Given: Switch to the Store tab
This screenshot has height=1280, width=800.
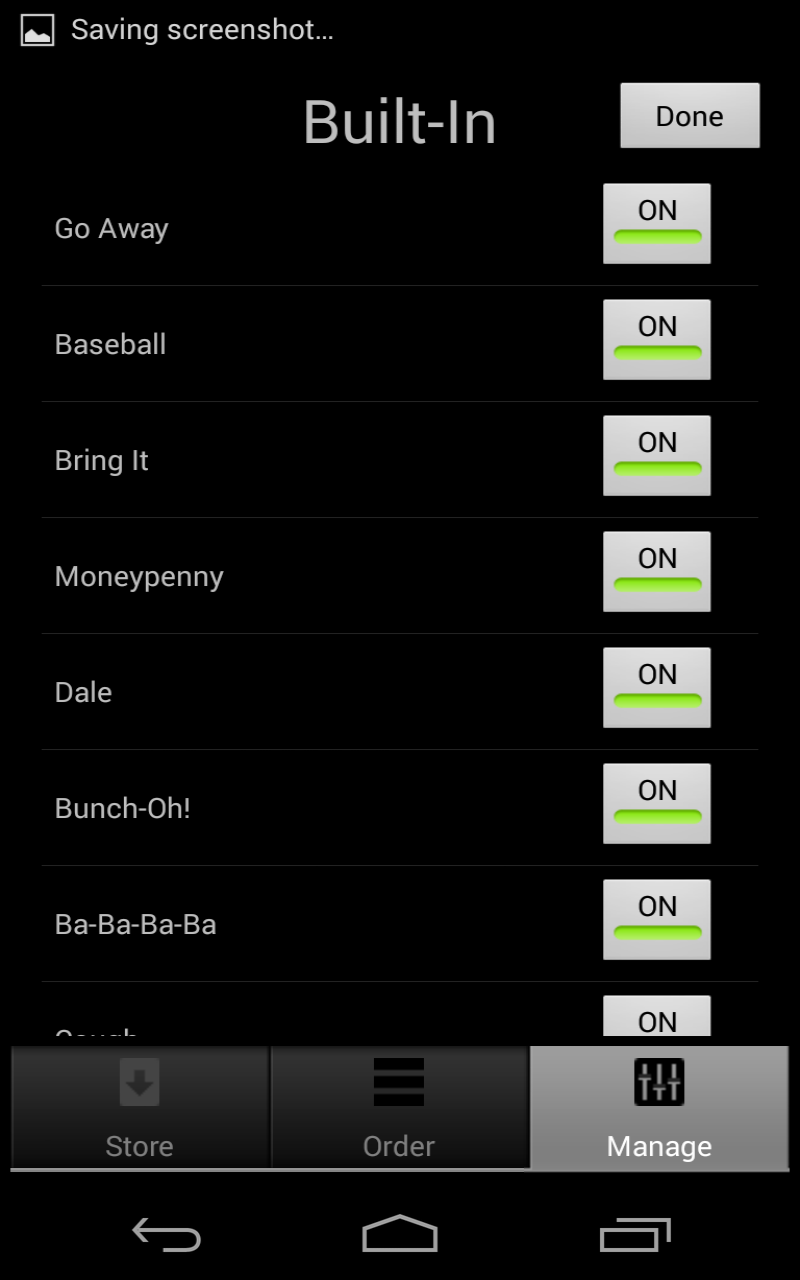Looking at the screenshot, I should [139, 1107].
